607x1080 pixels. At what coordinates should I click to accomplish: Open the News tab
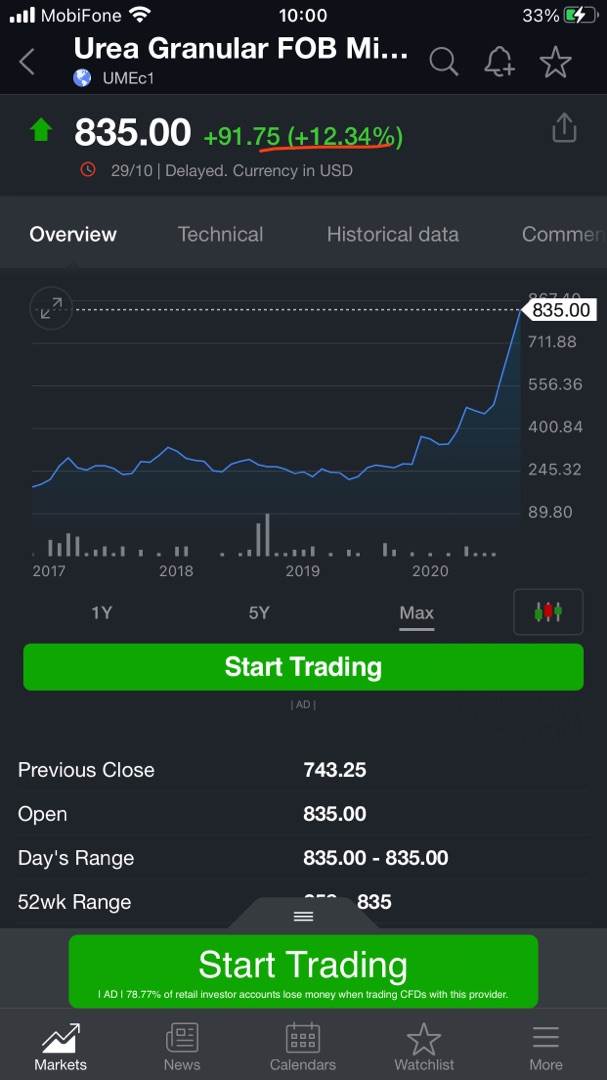[x=182, y=1046]
